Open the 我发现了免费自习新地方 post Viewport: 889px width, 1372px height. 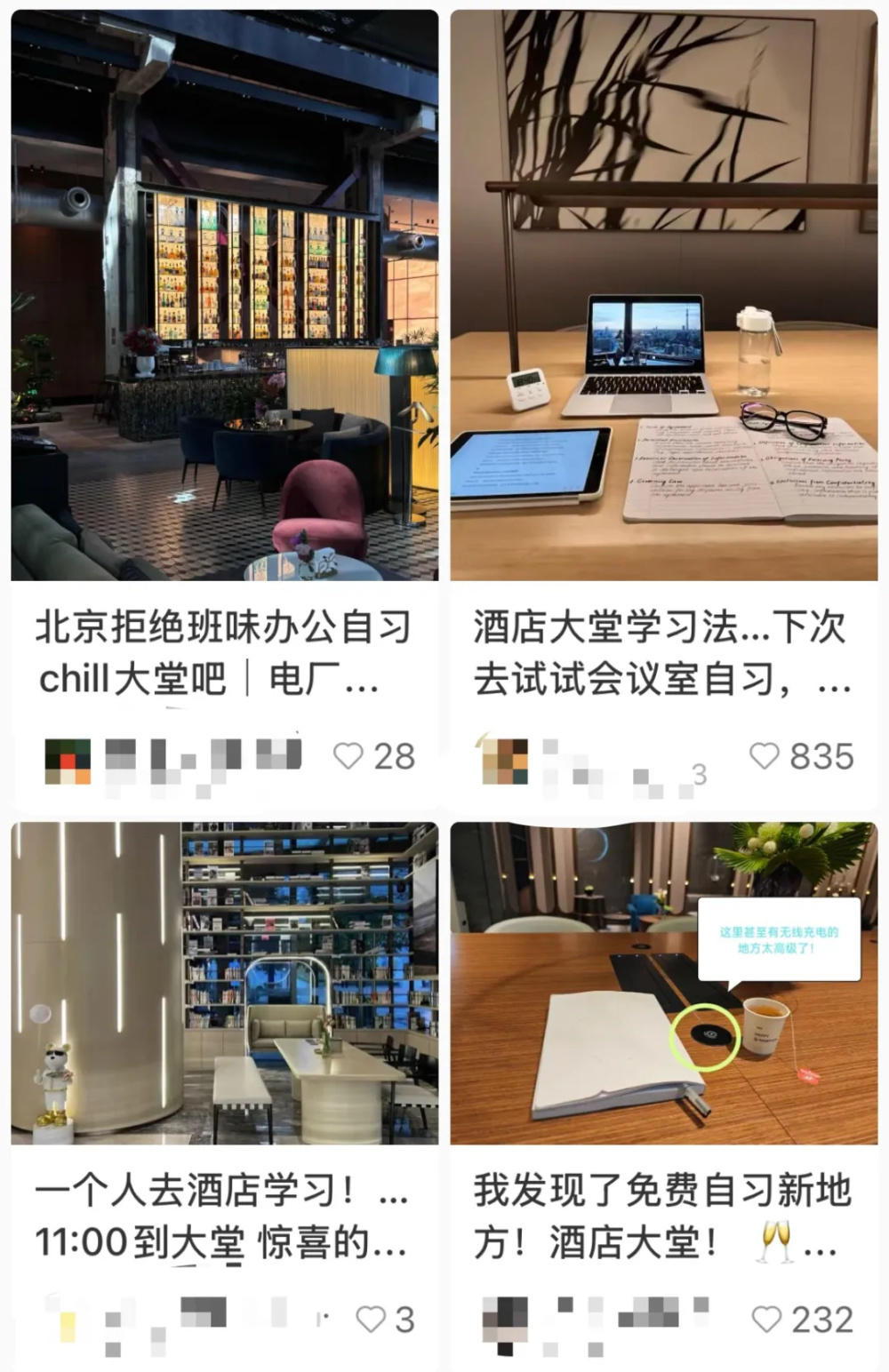pos(663,983)
